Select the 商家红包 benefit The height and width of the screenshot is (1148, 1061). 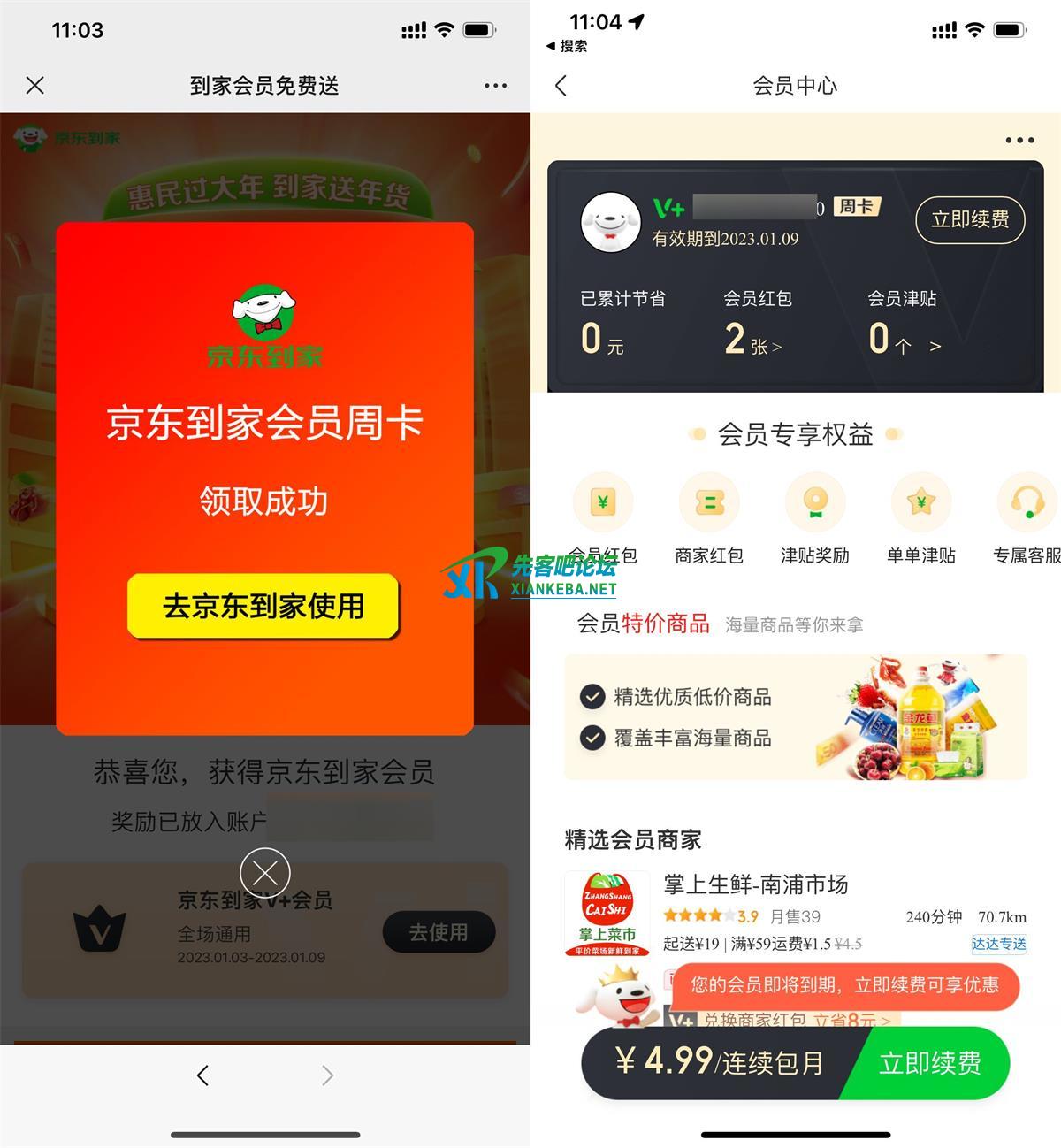709,518
